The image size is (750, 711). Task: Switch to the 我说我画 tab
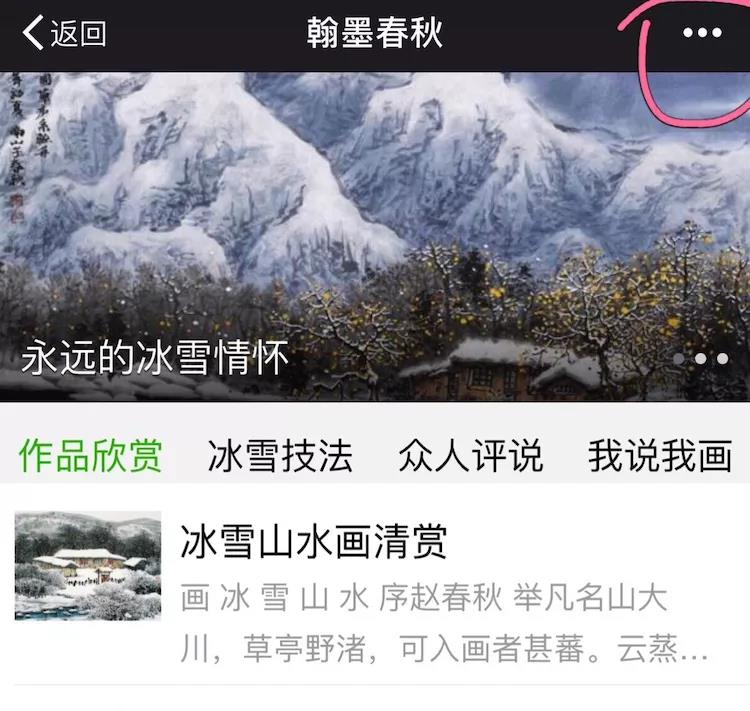(x=659, y=456)
